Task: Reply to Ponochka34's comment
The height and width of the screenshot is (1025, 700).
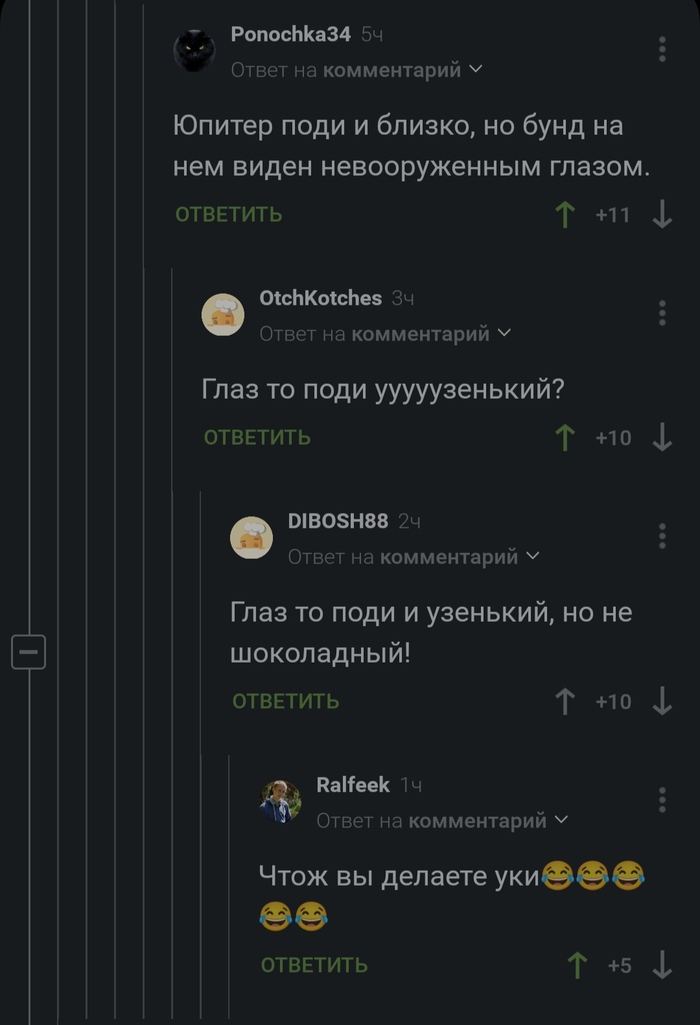Action: click(x=228, y=214)
